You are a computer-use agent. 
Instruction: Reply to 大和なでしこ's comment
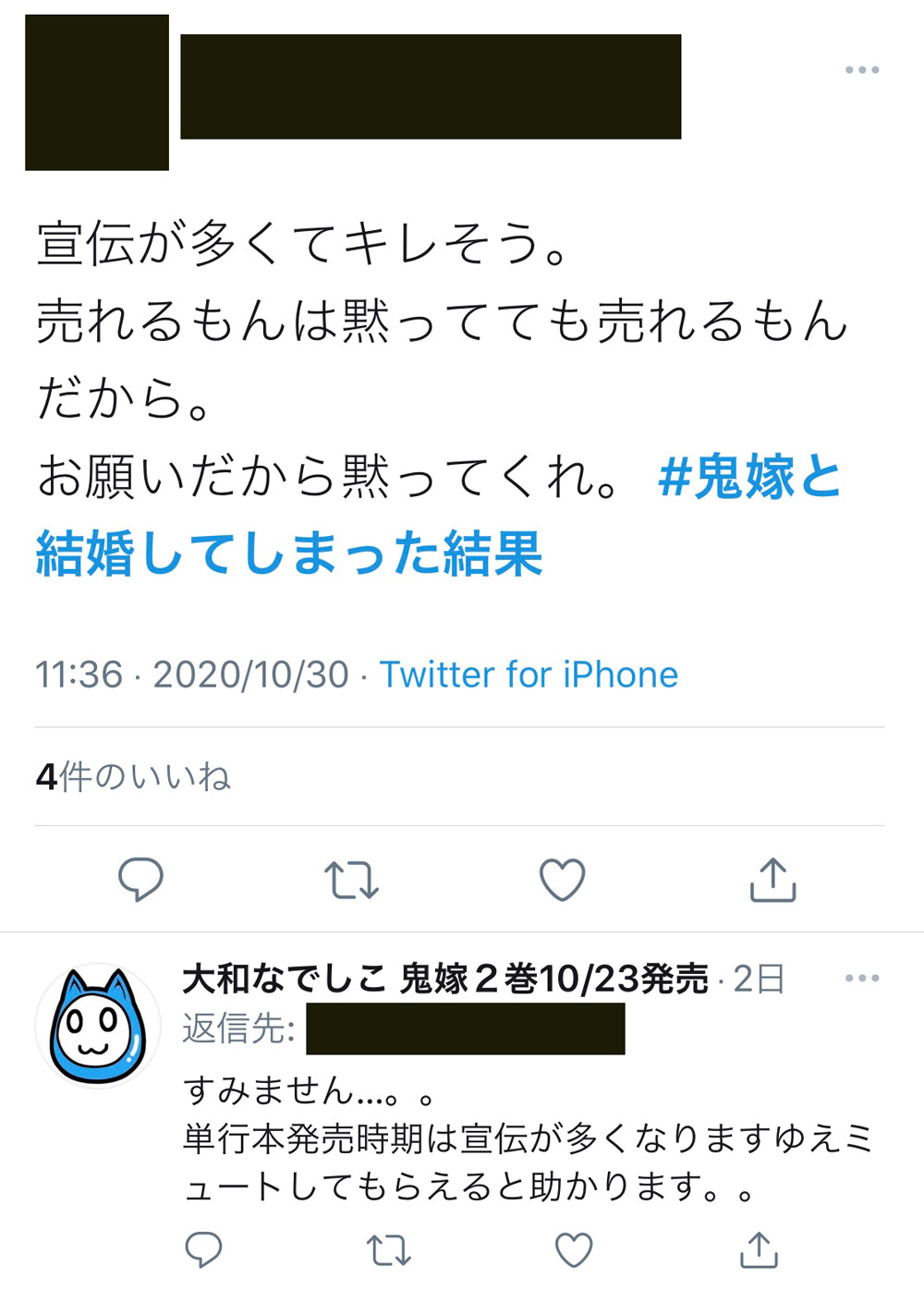point(203,1249)
